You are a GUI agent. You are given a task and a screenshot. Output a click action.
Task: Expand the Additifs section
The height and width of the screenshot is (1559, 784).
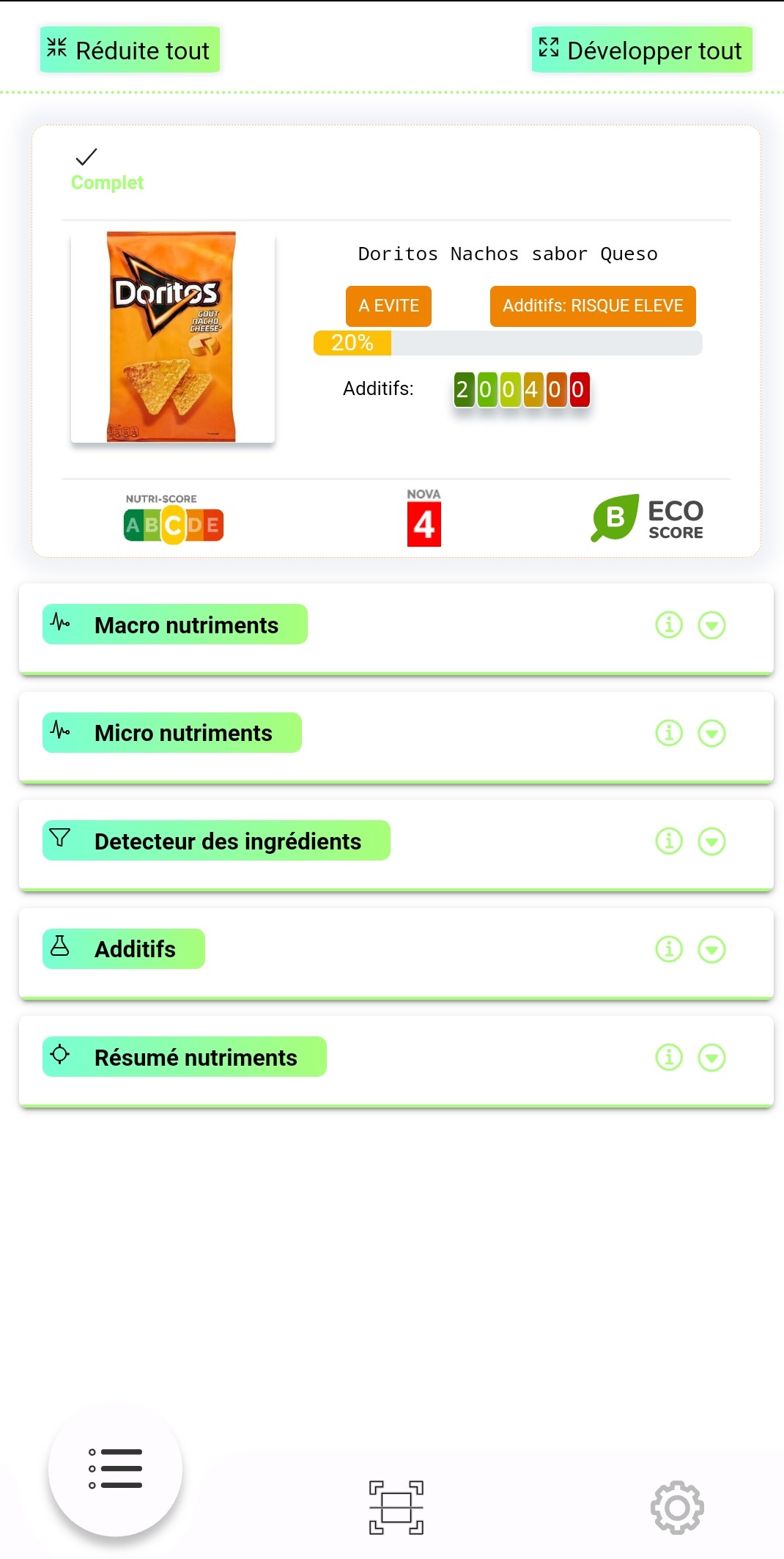[711, 949]
